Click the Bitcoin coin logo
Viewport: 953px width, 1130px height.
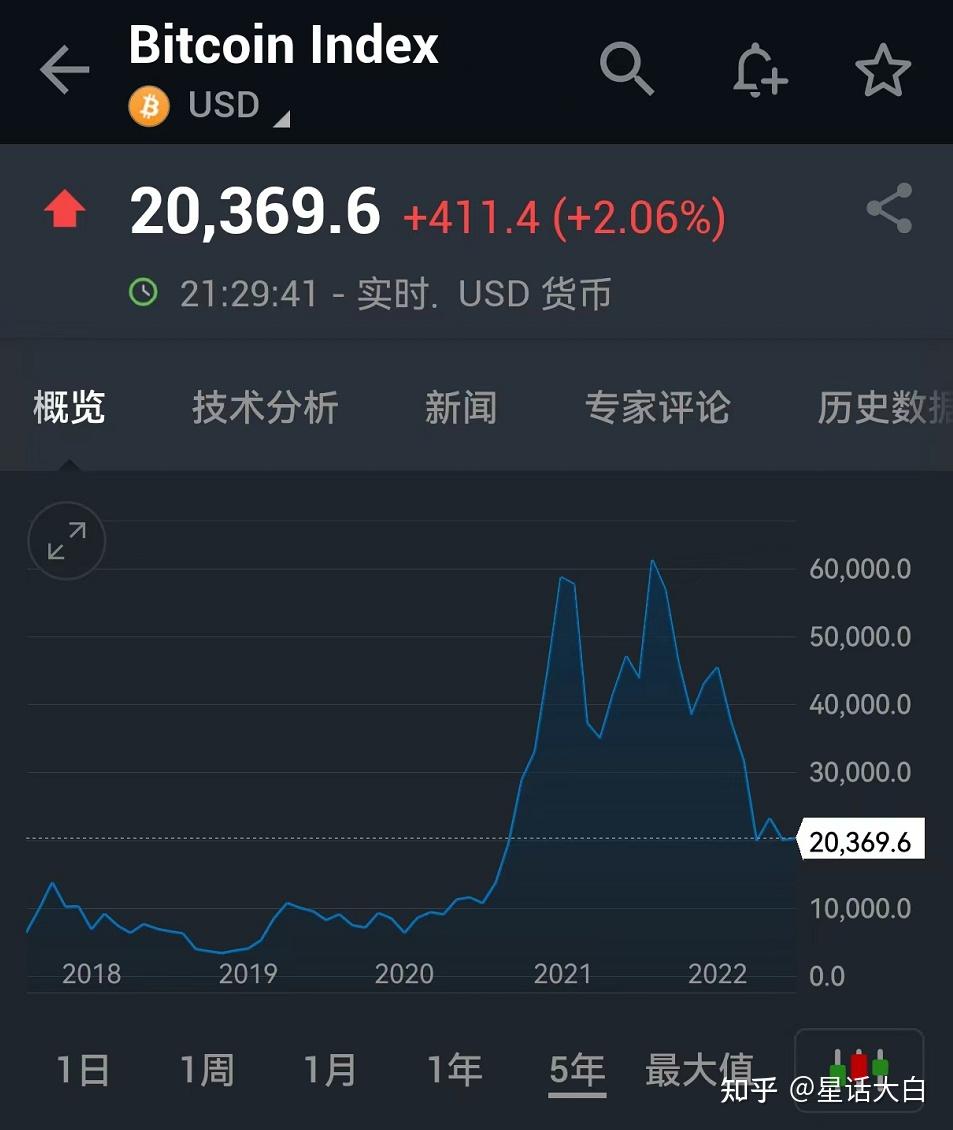[x=146, y=105]
